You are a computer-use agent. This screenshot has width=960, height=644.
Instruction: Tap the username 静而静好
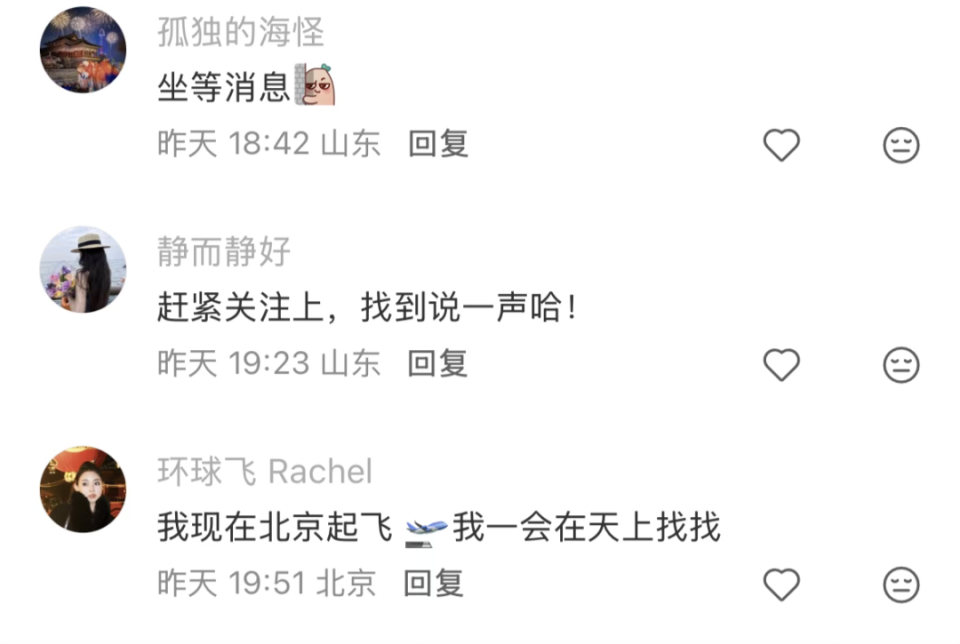(224, 252)
